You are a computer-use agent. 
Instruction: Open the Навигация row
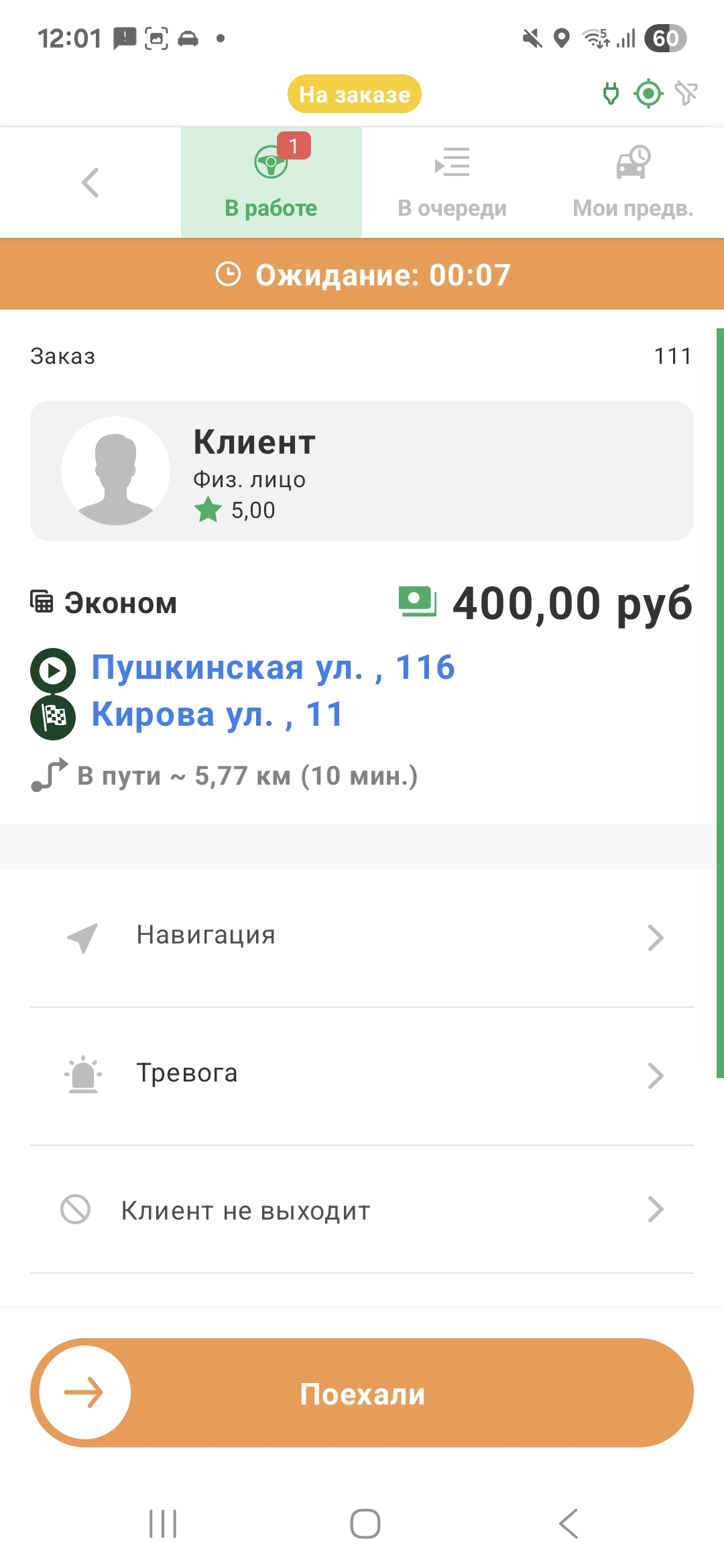coord(362,936)
